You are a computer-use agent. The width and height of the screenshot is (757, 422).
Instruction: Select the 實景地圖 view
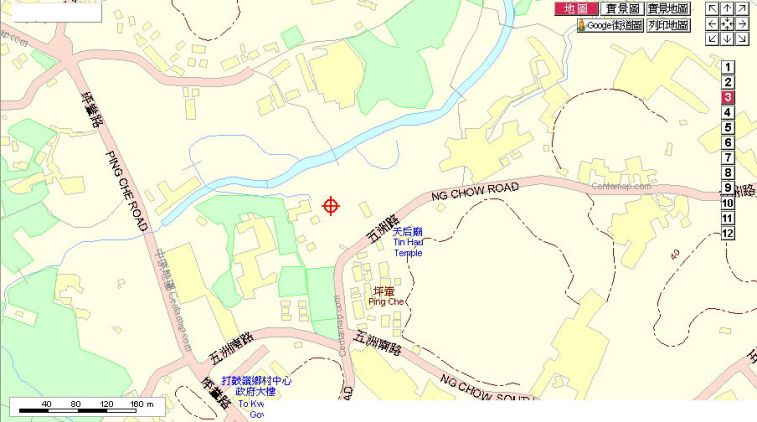[667, 9]
